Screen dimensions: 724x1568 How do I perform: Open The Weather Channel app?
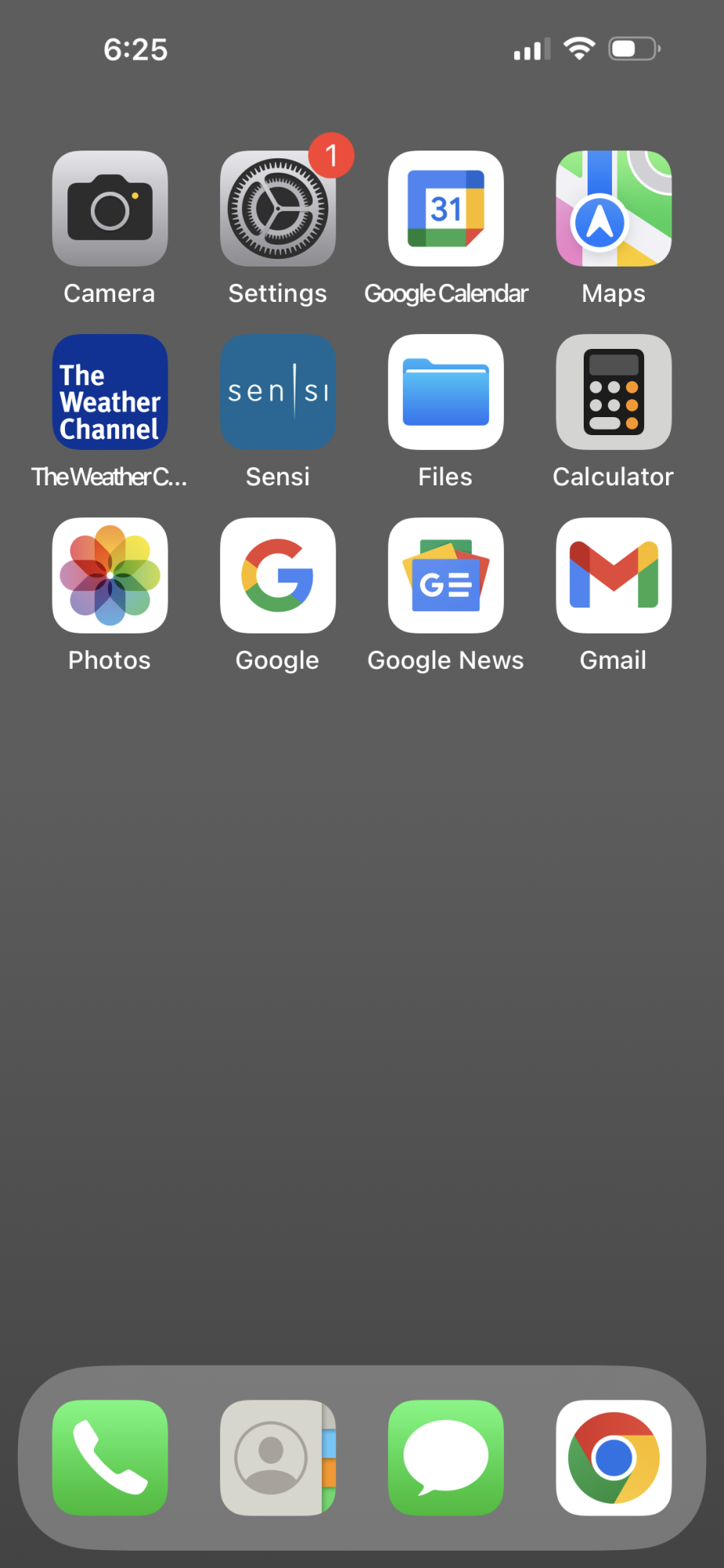110,392
